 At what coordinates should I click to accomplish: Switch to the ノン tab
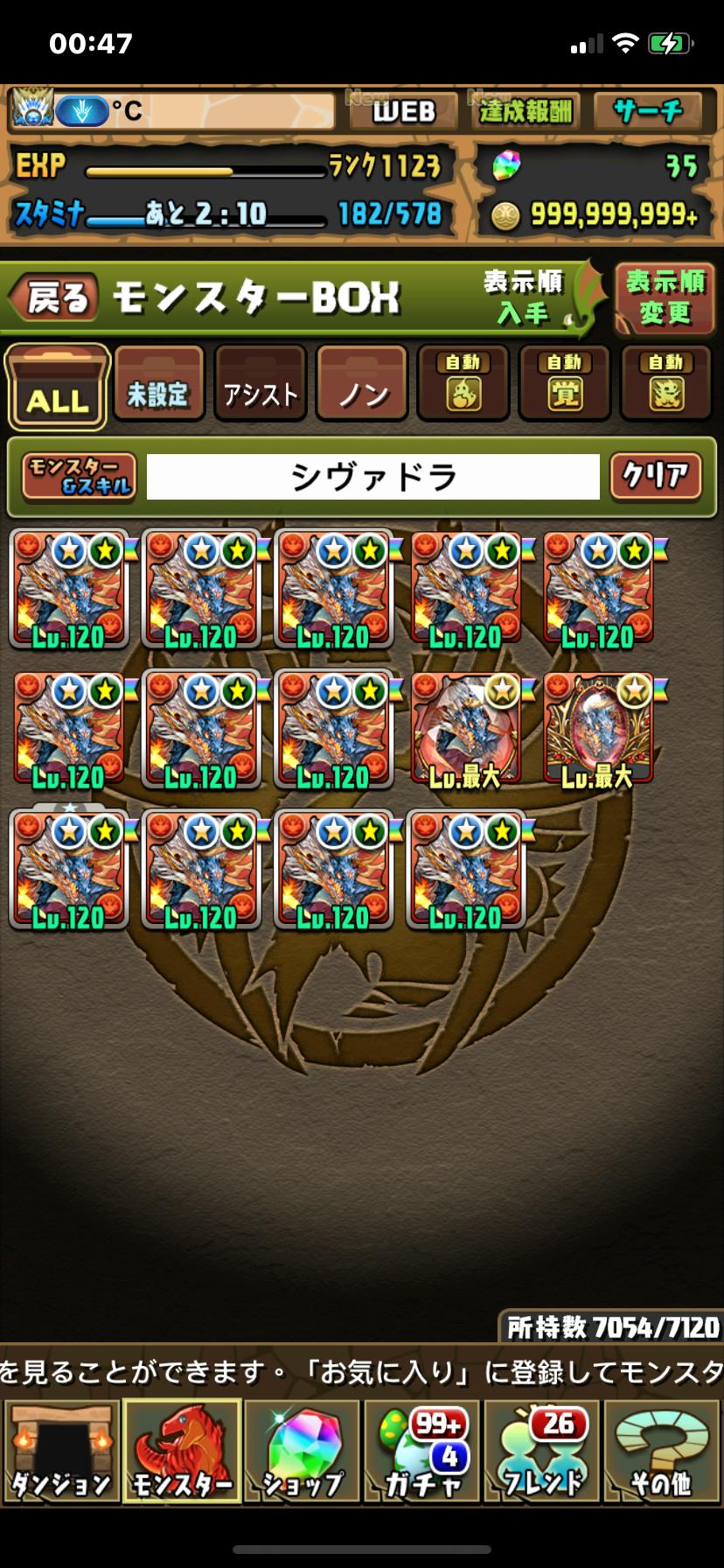point(361,385)
